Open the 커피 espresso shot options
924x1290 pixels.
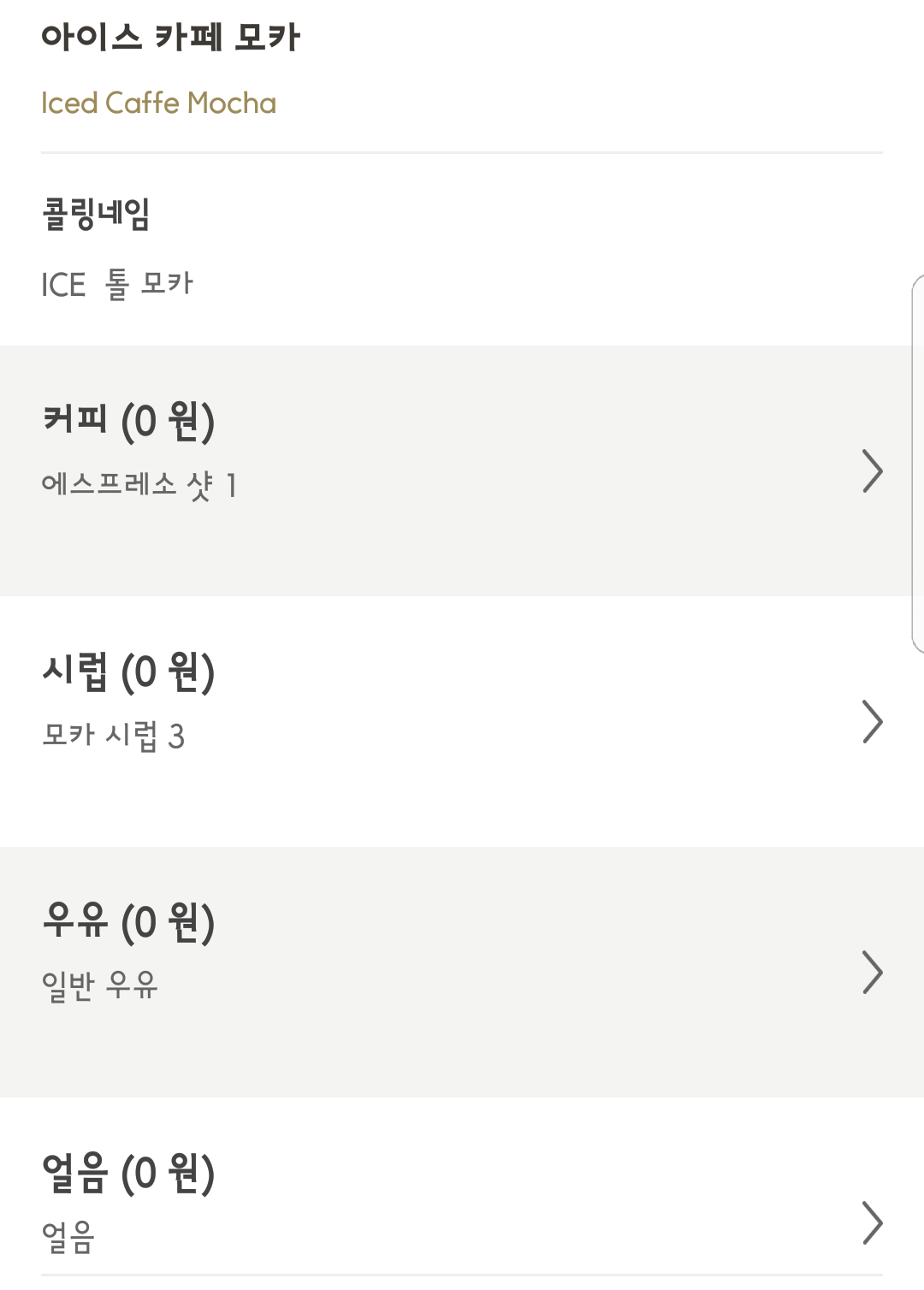(462, 470)
